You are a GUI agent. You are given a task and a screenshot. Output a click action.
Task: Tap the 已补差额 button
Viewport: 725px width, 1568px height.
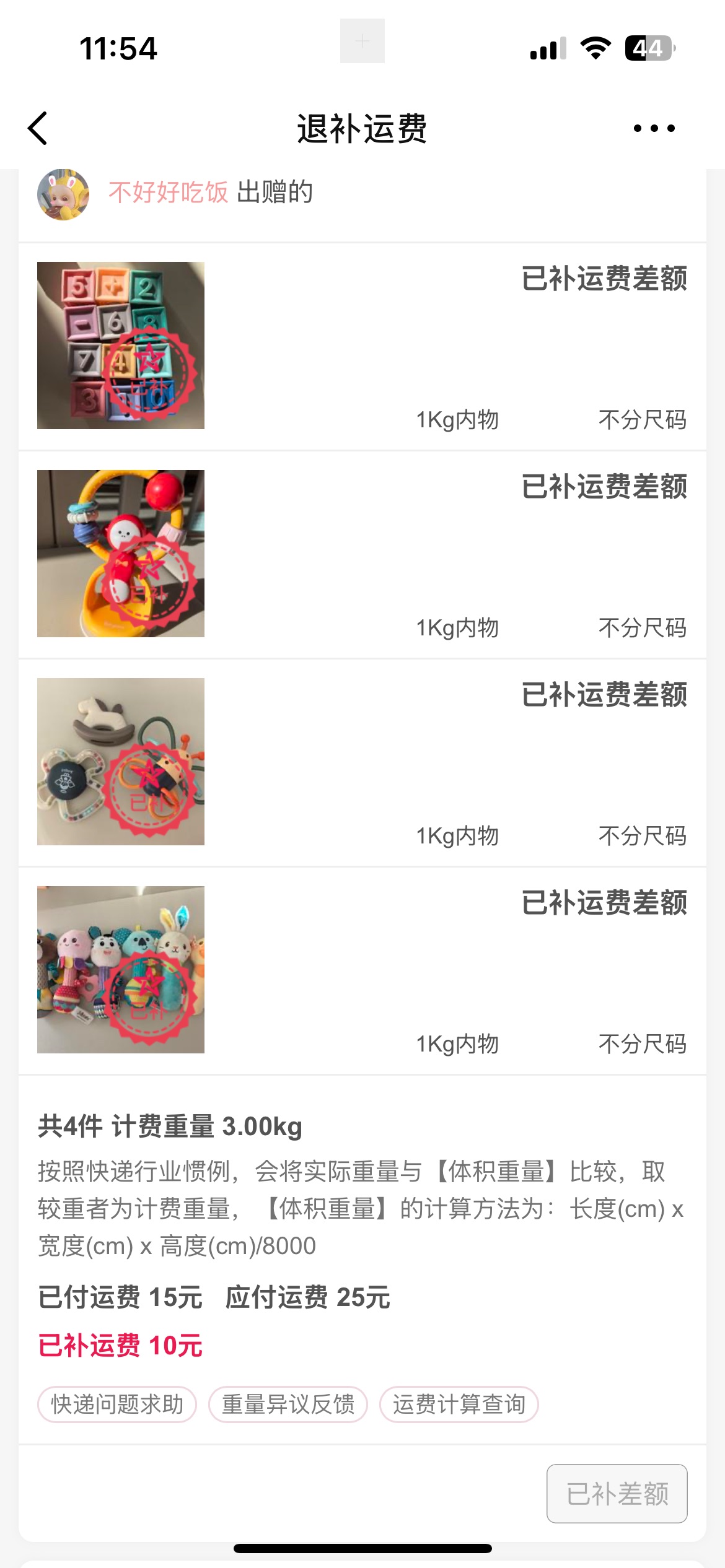coord(617,1493)
